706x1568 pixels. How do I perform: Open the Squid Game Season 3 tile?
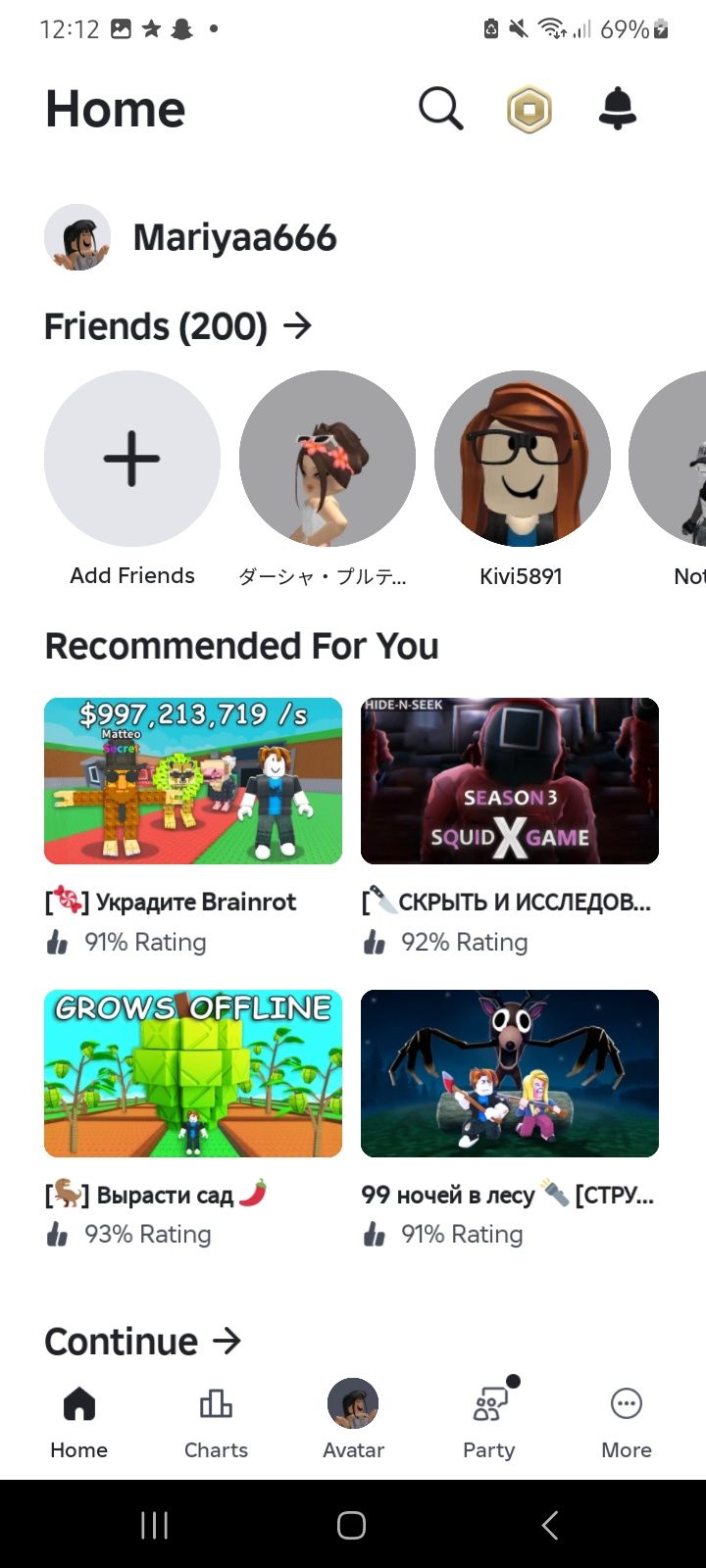509,781
